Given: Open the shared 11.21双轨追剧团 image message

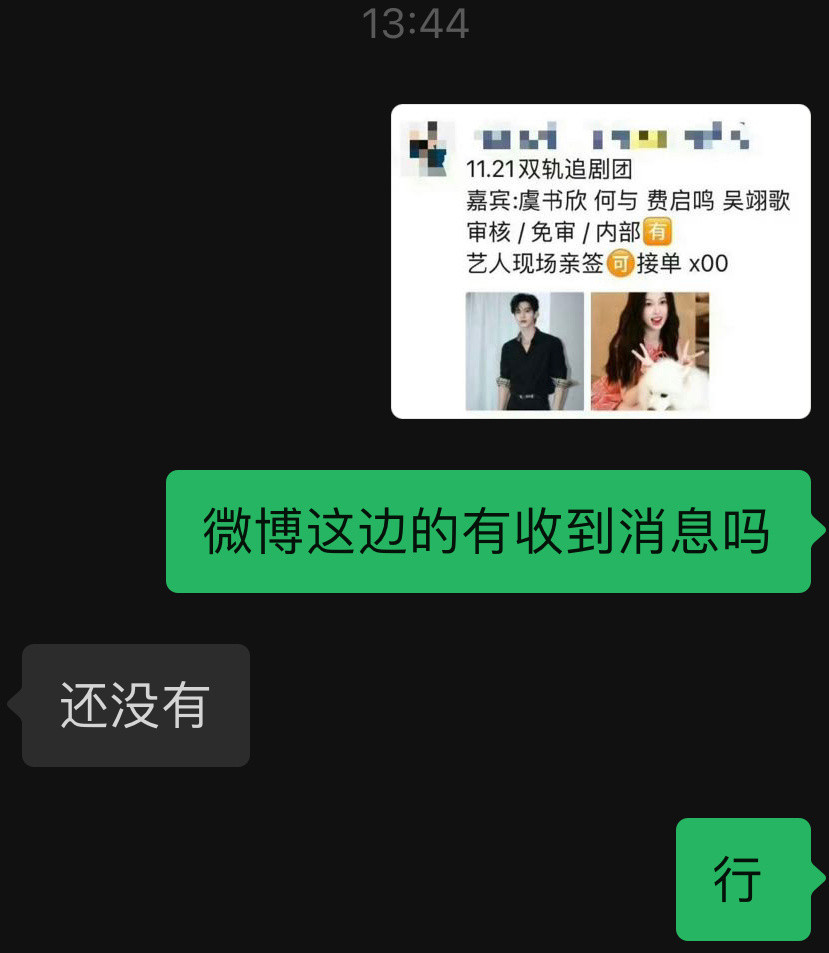Looking at the screenshot, I should click(x=600, y=261).
